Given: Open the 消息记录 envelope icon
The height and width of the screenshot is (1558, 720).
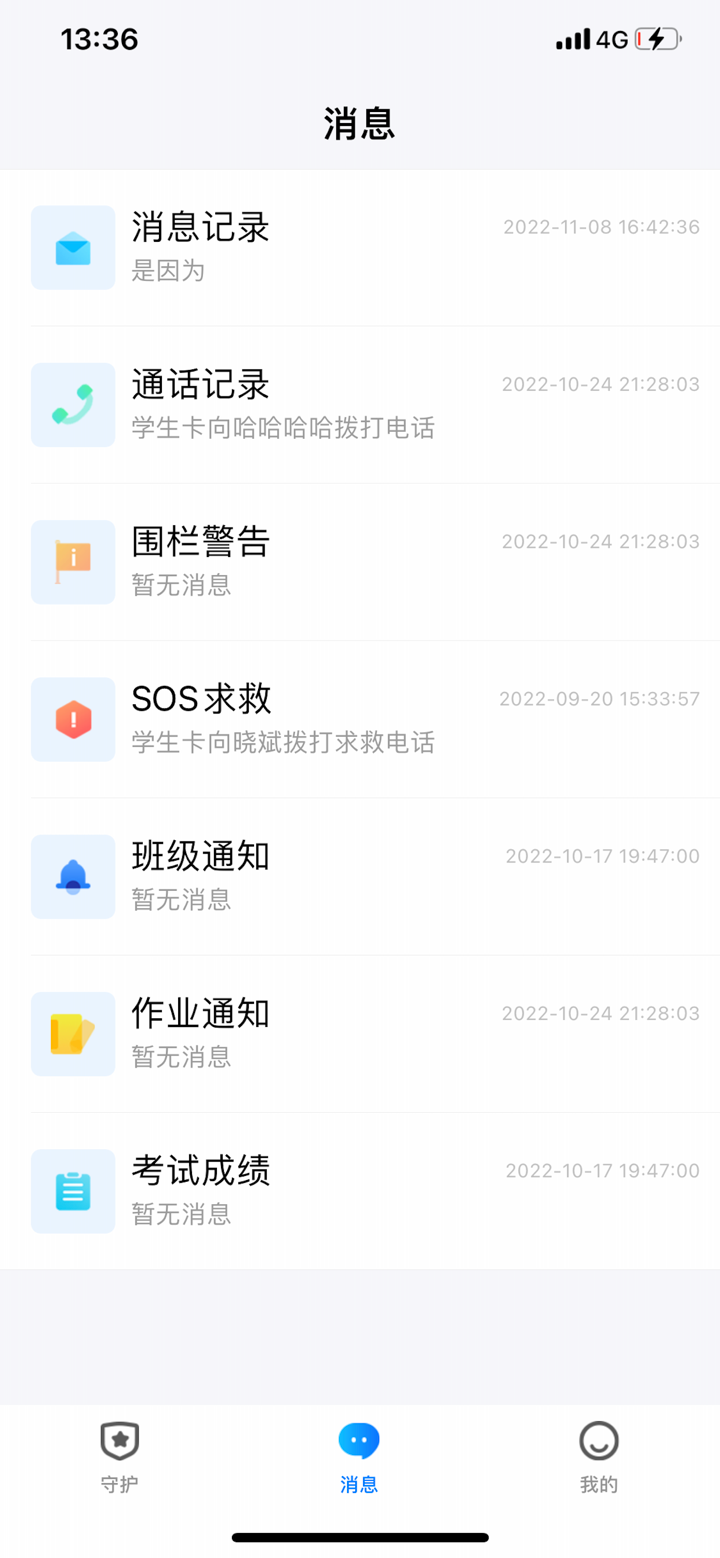Looking at the screenshot, I should (x=72, y=247).
